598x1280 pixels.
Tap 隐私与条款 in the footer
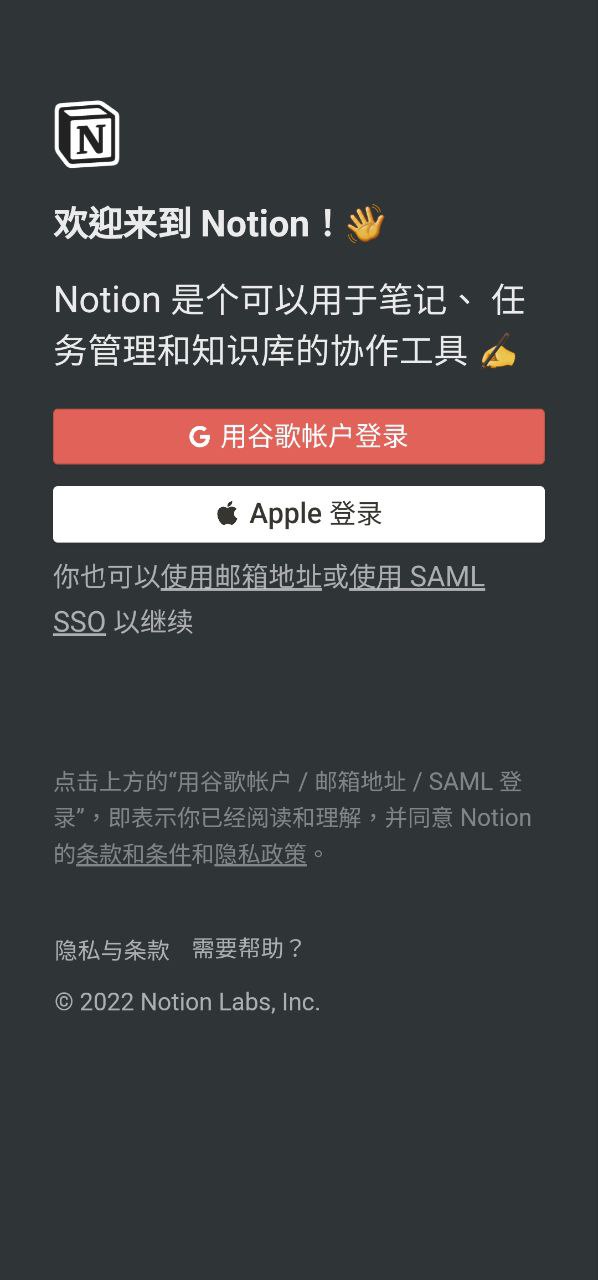click(112, 950)
